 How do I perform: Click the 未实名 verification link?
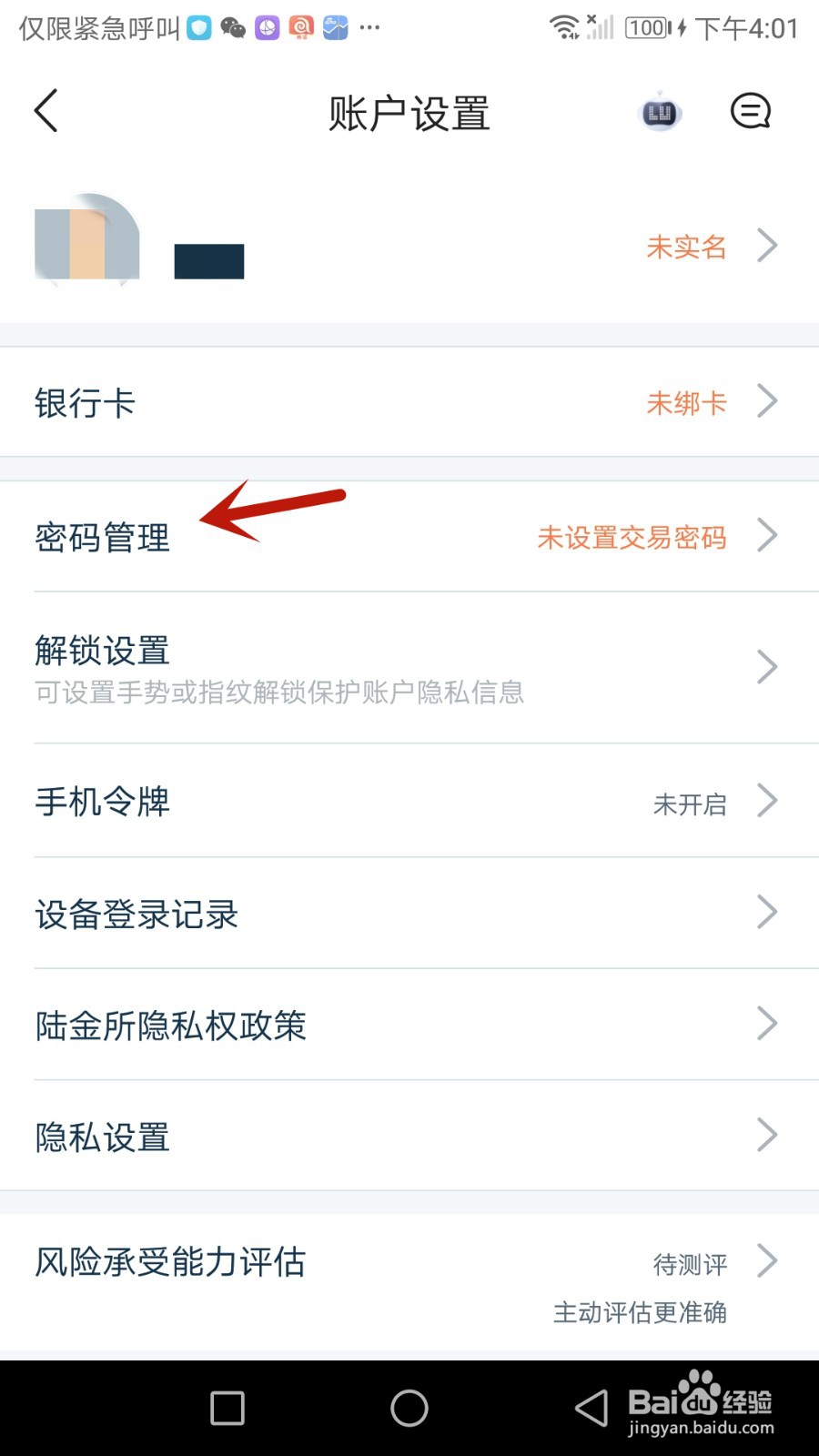686,247
